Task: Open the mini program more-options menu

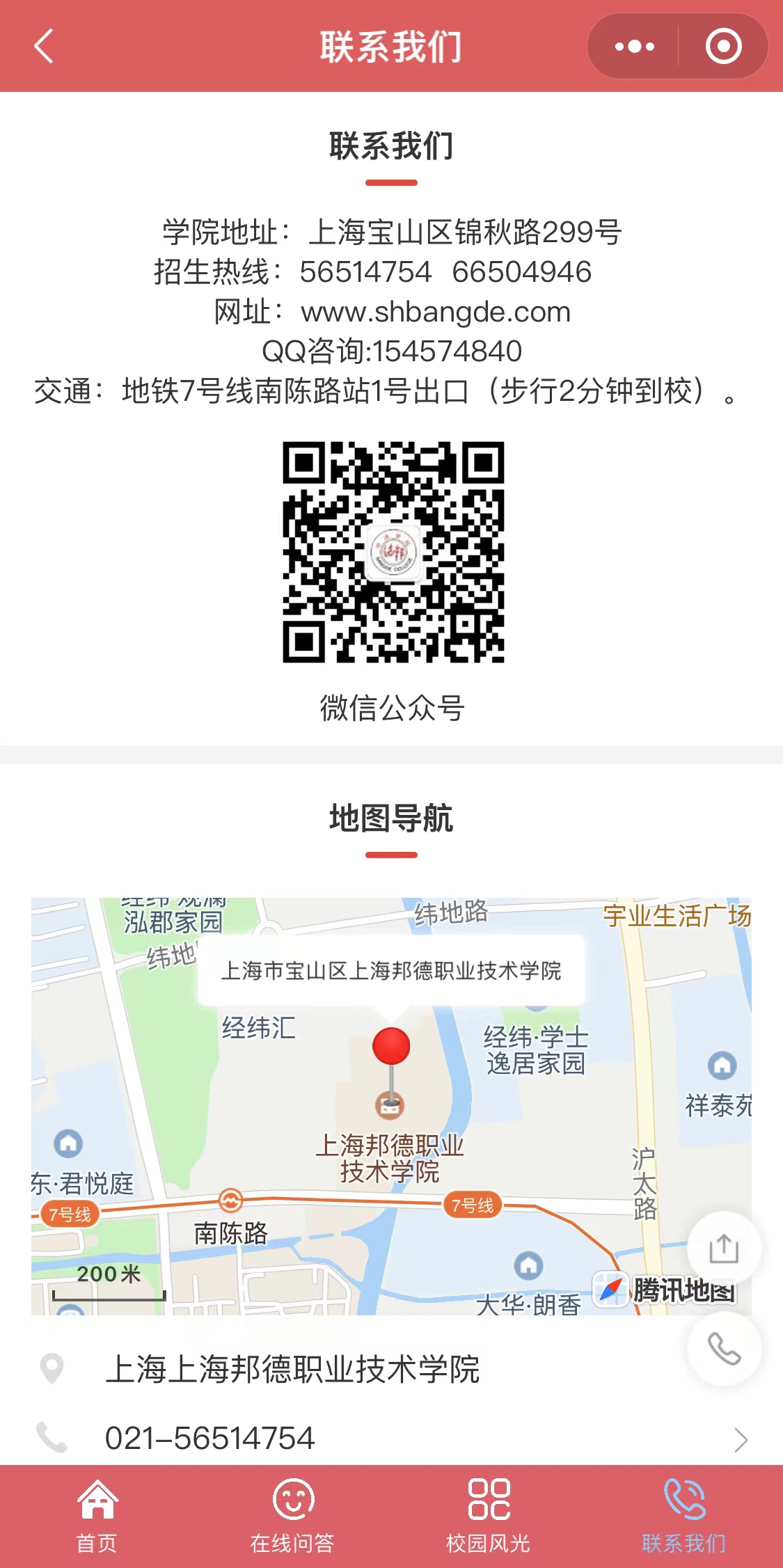Action: coord(634,47)
